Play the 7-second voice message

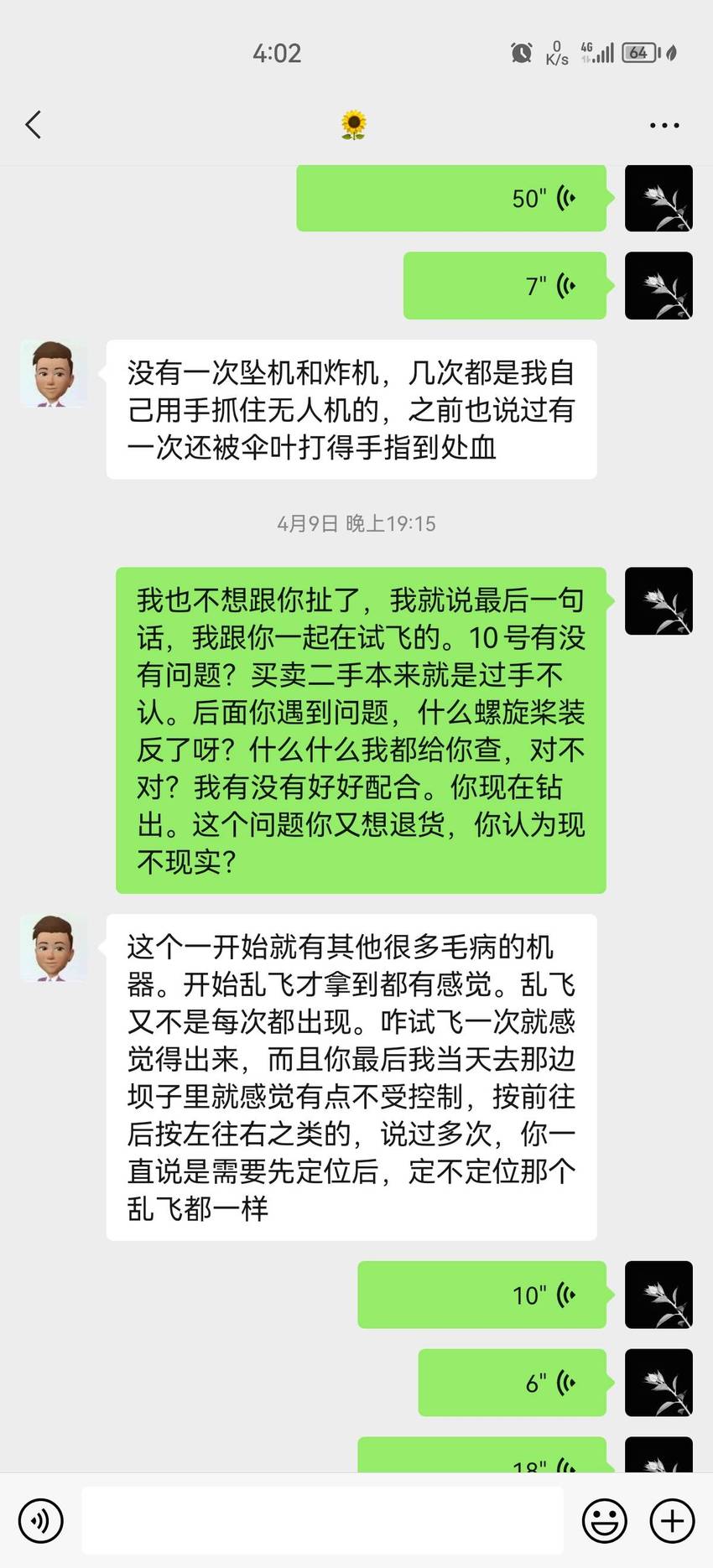(x=505, y=286)
